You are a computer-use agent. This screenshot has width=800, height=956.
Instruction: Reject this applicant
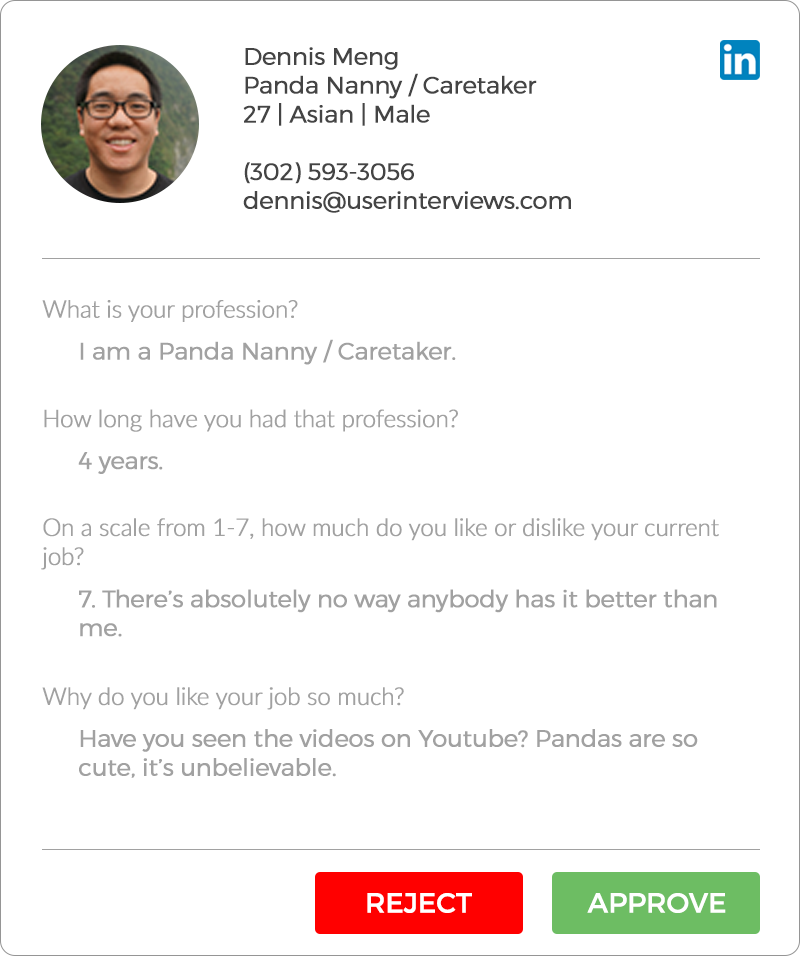coord(418,903)
